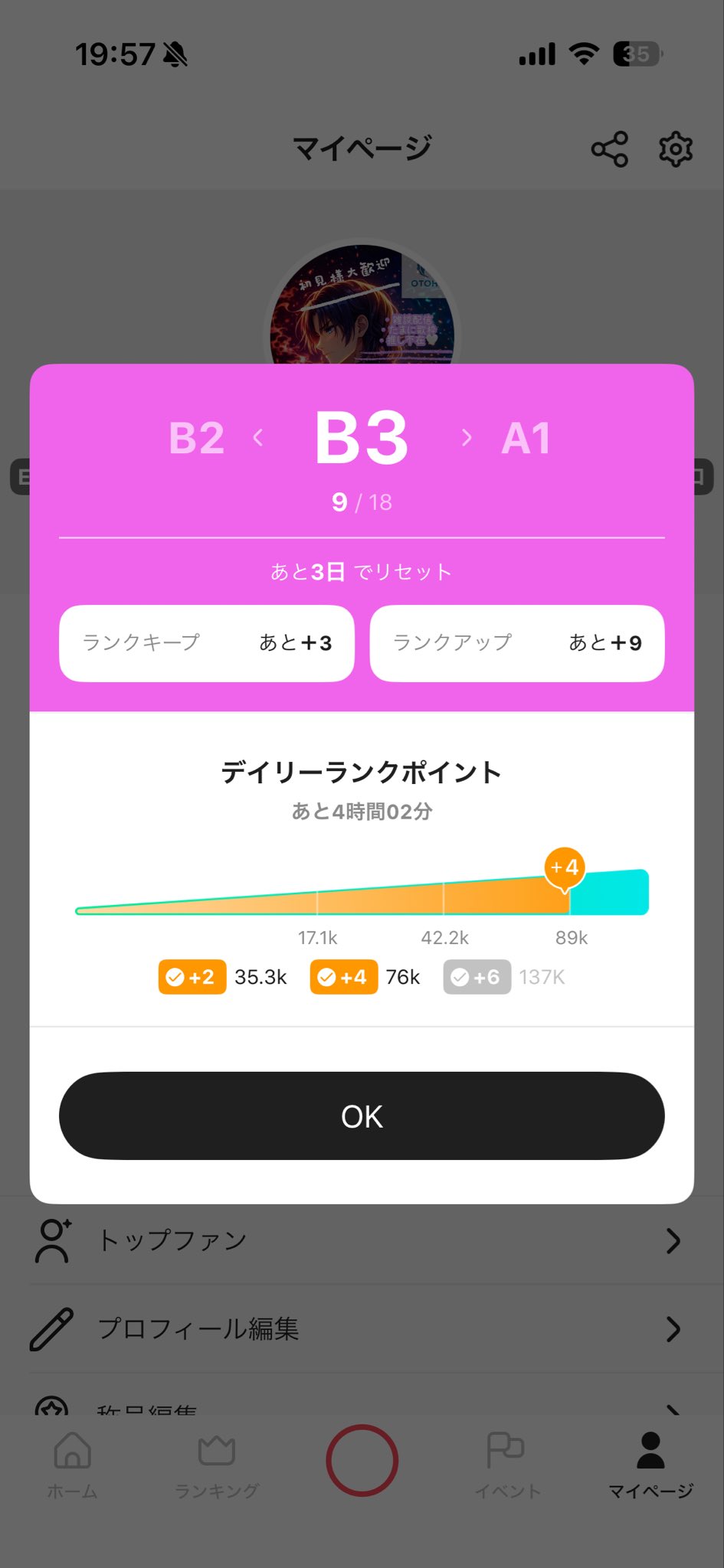Open プロフィール編集 row
This screenshot has height=1568, width=724.
pyautogui.click(x=362, y=1328)
